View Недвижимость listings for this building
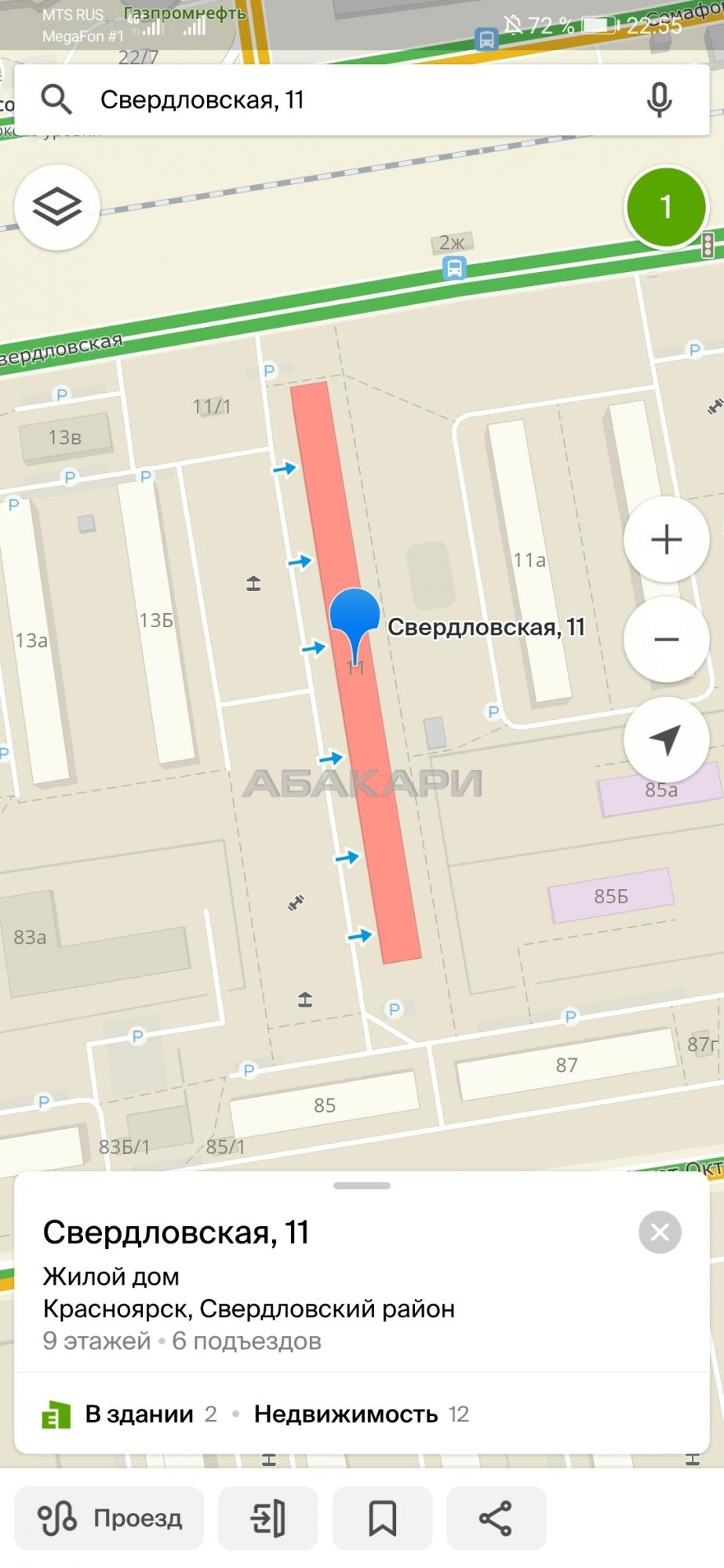724x1568 pixels. pyautogui.click(x=361, y=1414)
